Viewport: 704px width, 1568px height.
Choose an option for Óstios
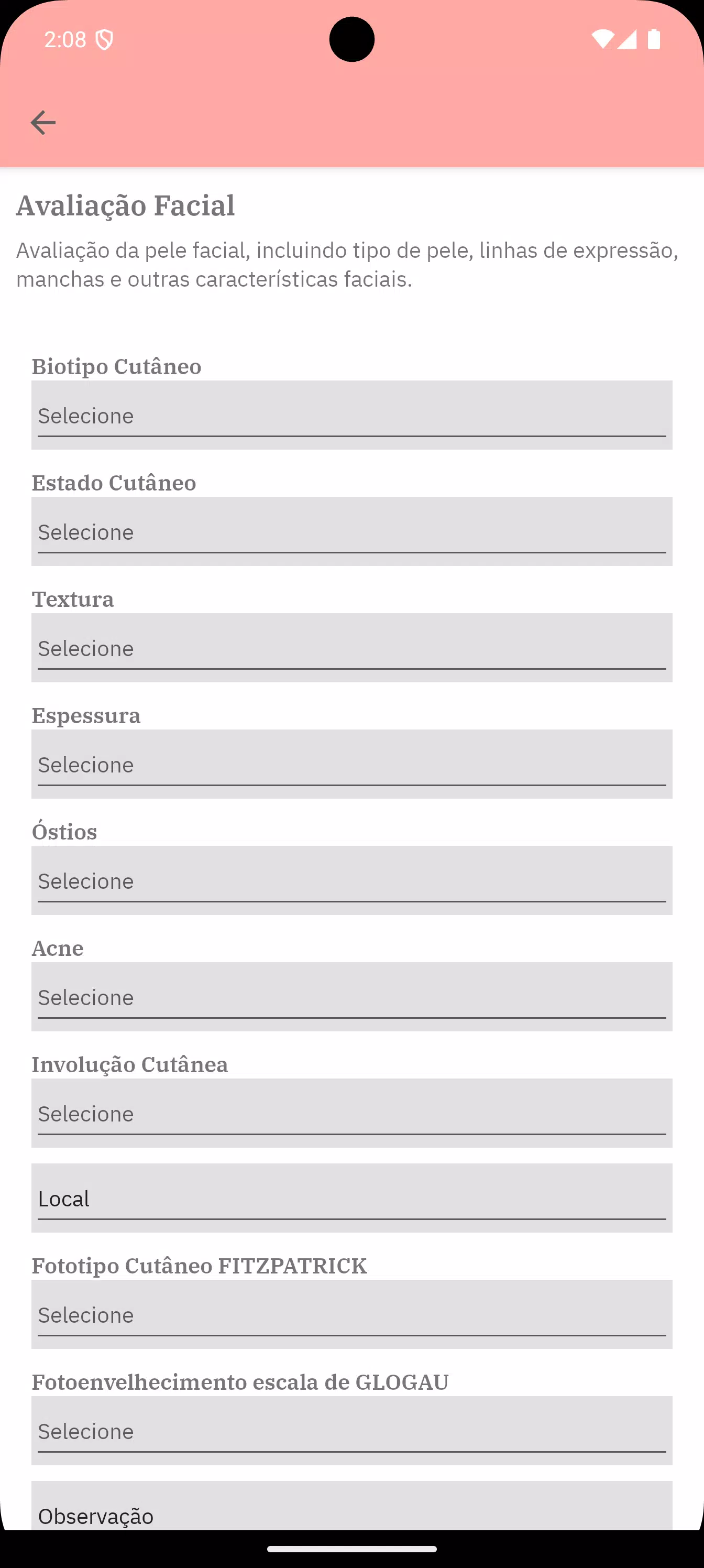click(351, 880)
